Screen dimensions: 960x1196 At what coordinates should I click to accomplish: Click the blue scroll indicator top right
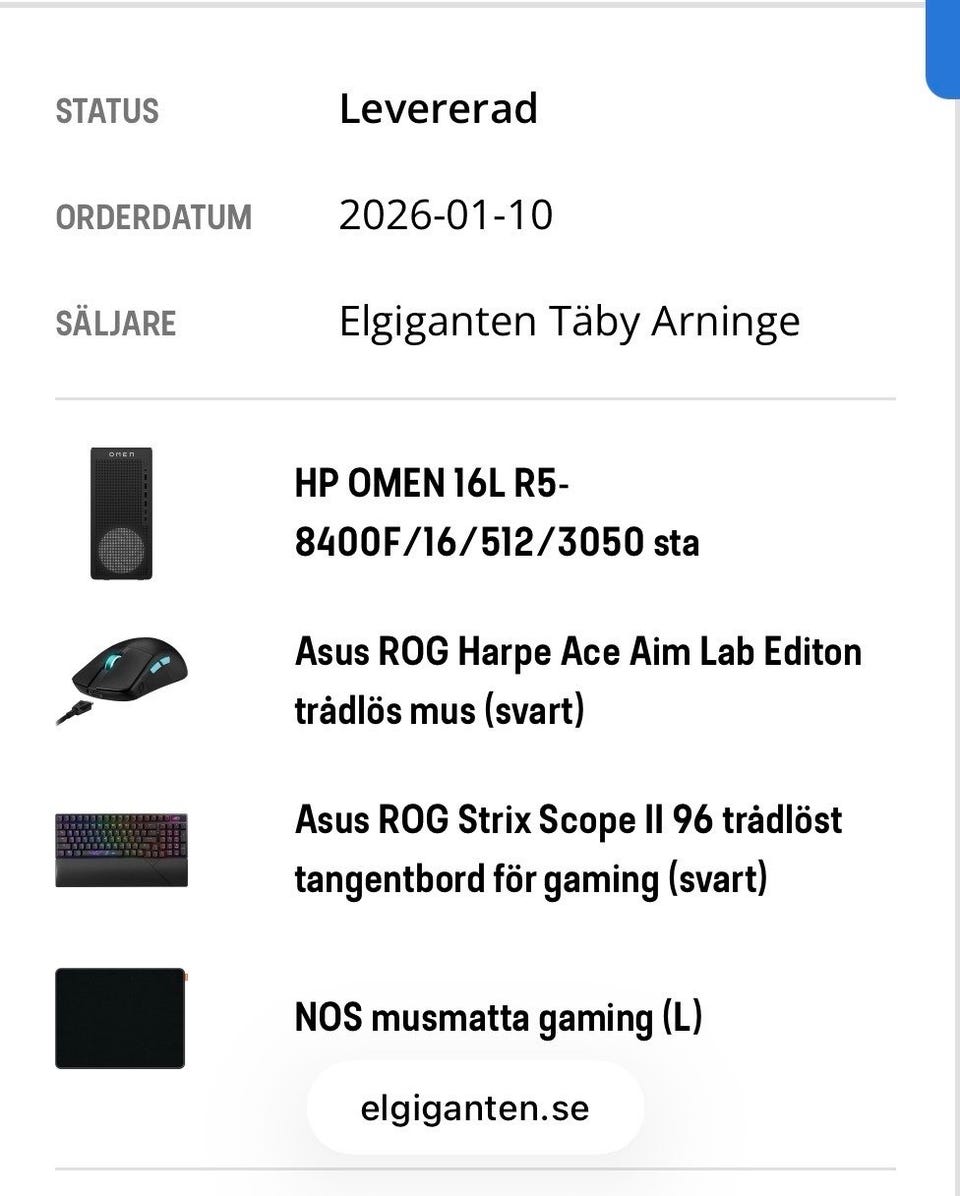946,48
